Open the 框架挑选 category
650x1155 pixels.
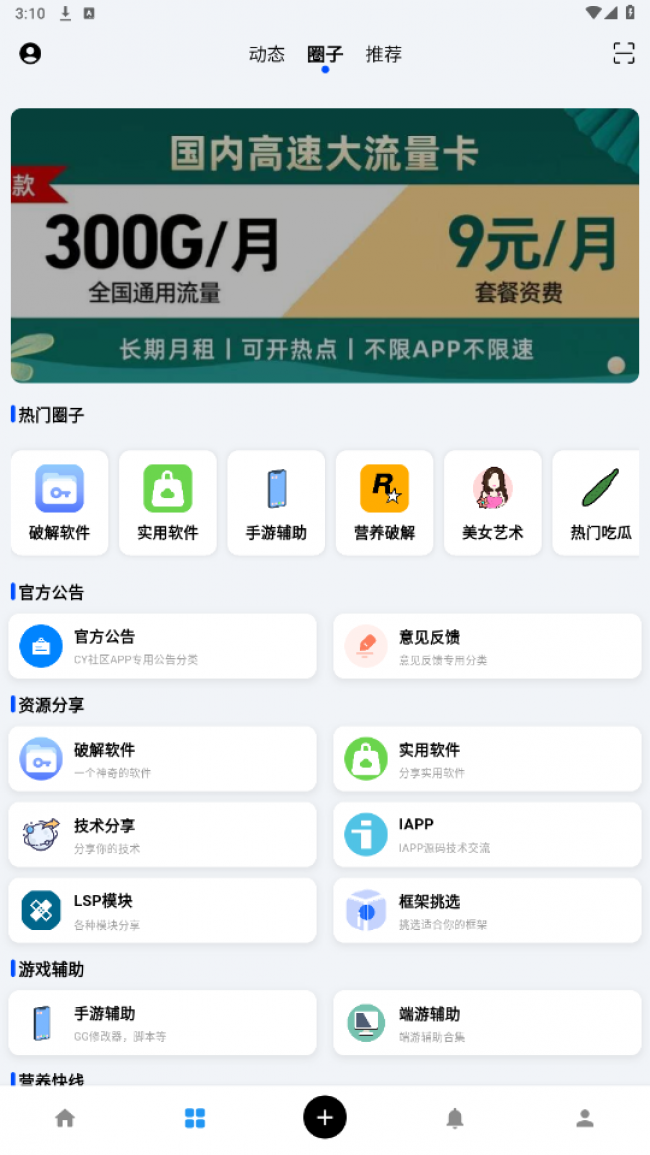487,911
